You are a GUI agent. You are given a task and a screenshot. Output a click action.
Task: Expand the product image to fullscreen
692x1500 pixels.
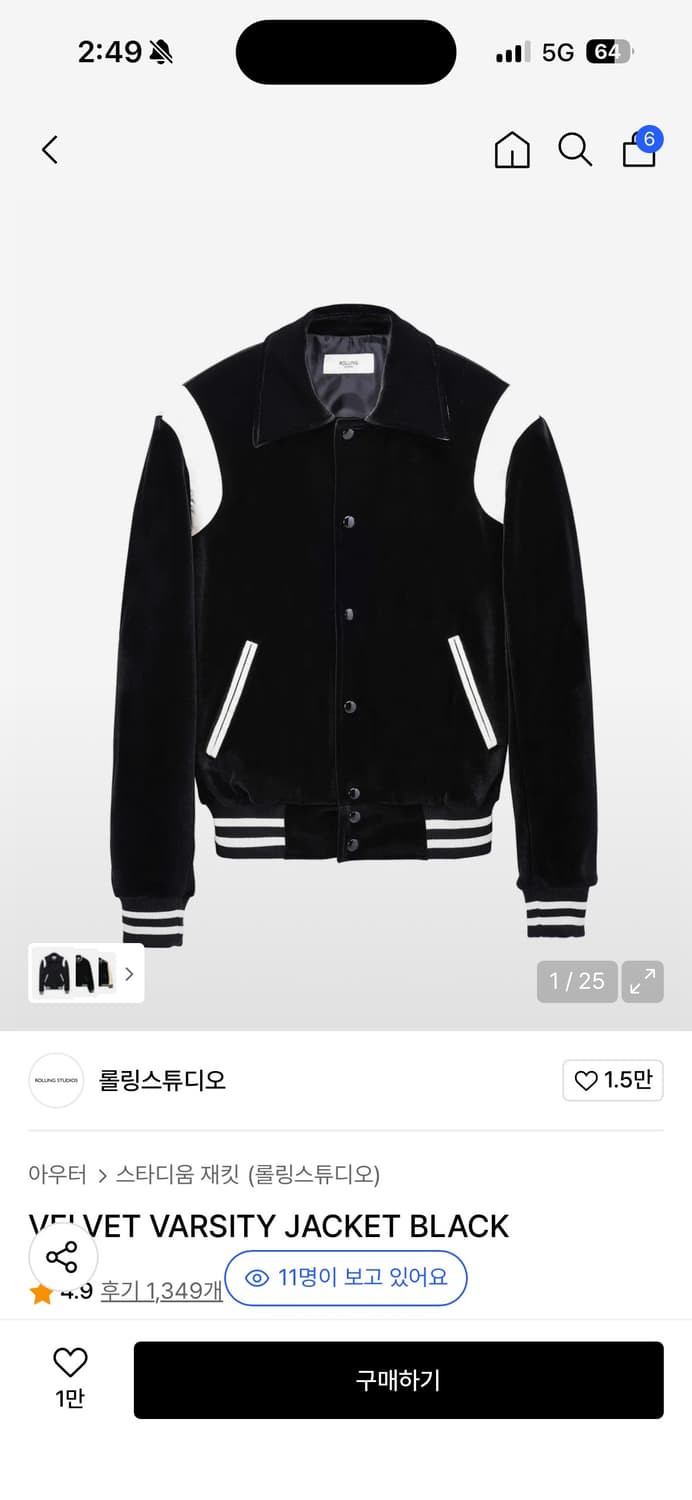642,981
